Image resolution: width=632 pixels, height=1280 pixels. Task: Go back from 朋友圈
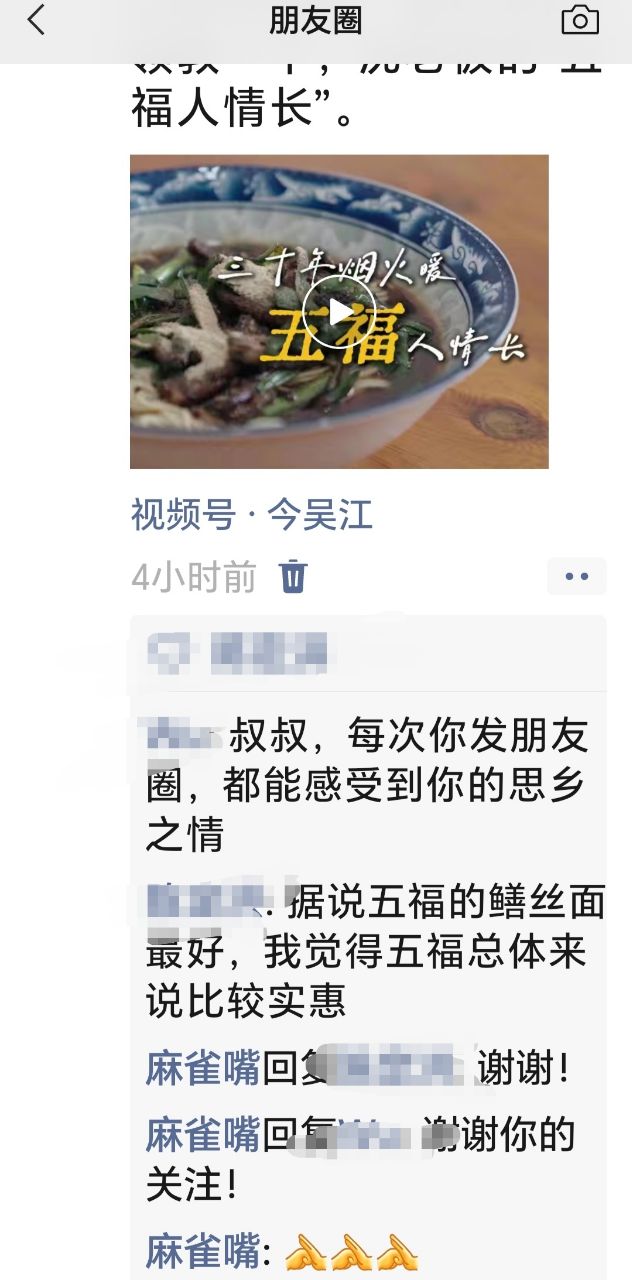pos(37,20)
